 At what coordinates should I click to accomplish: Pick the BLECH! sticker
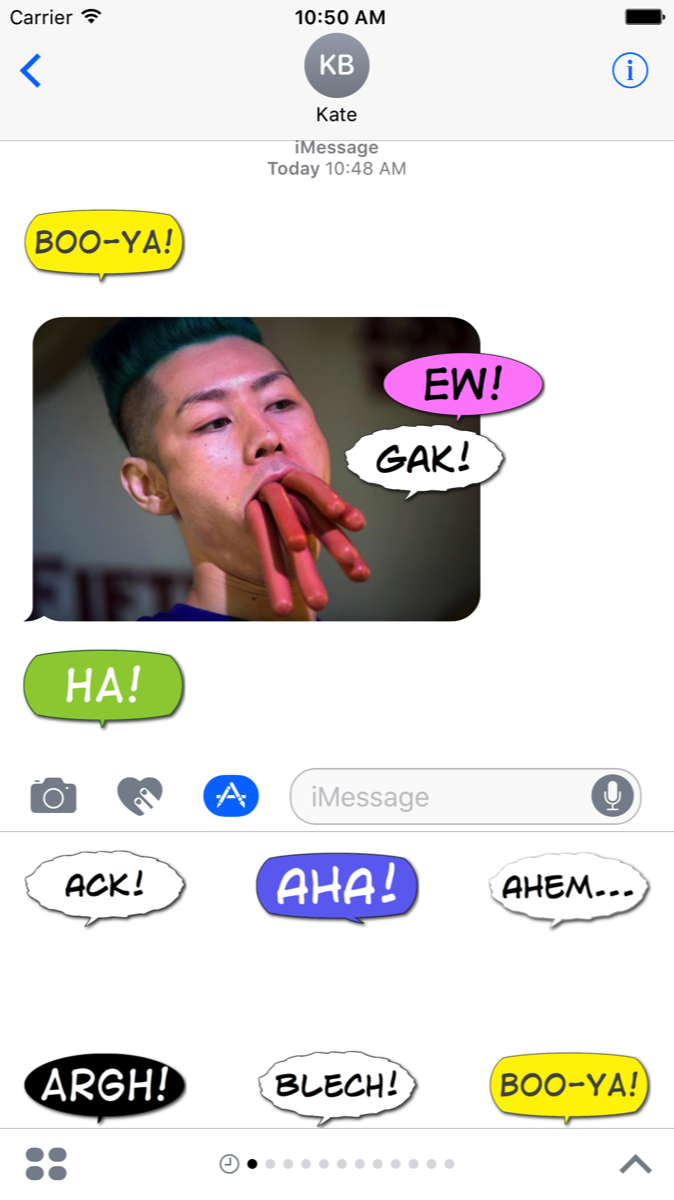click(x=337, y=1085)
